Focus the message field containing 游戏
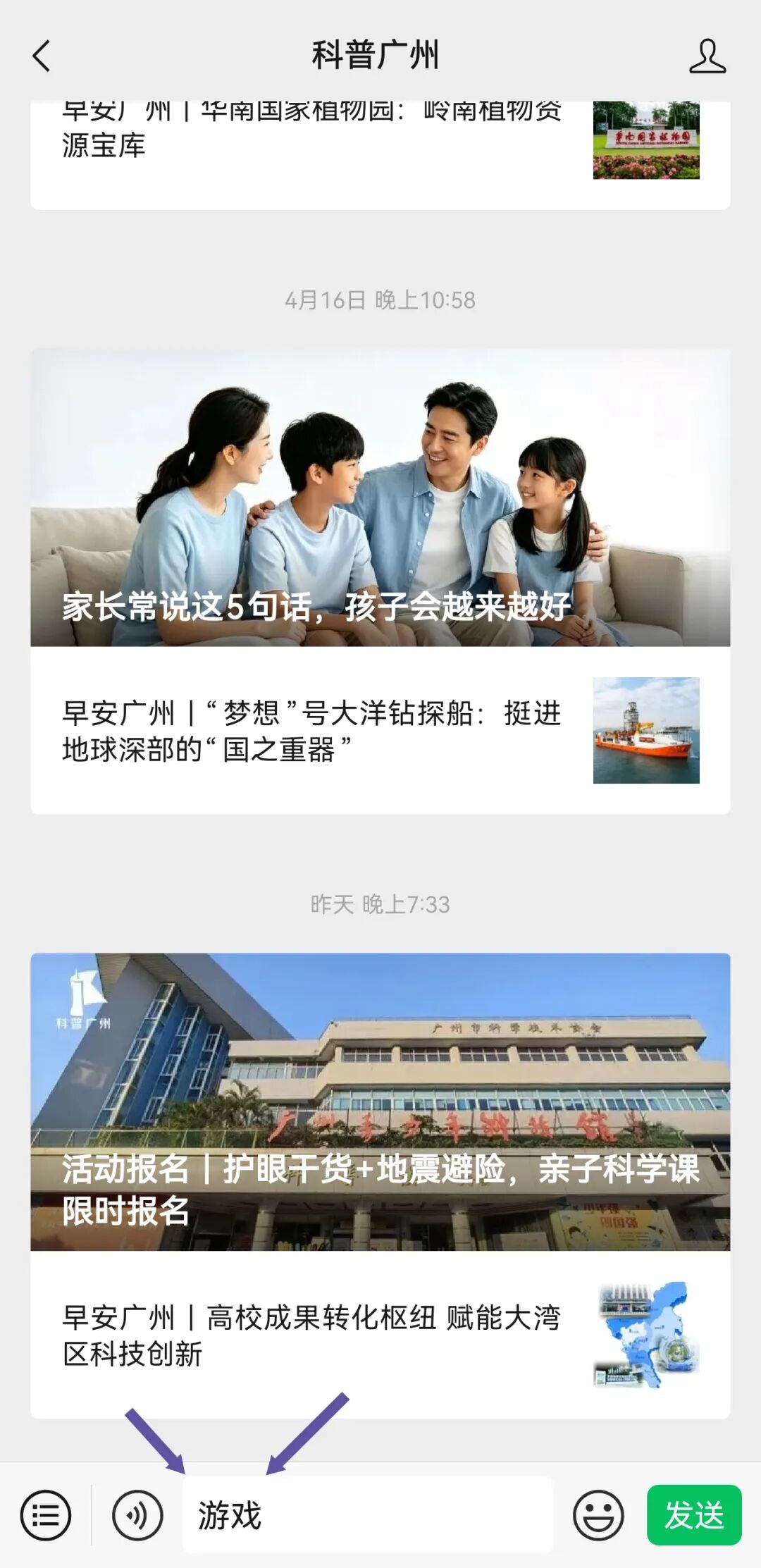Screen dimensions: 761x1568 coord(366,1515)
